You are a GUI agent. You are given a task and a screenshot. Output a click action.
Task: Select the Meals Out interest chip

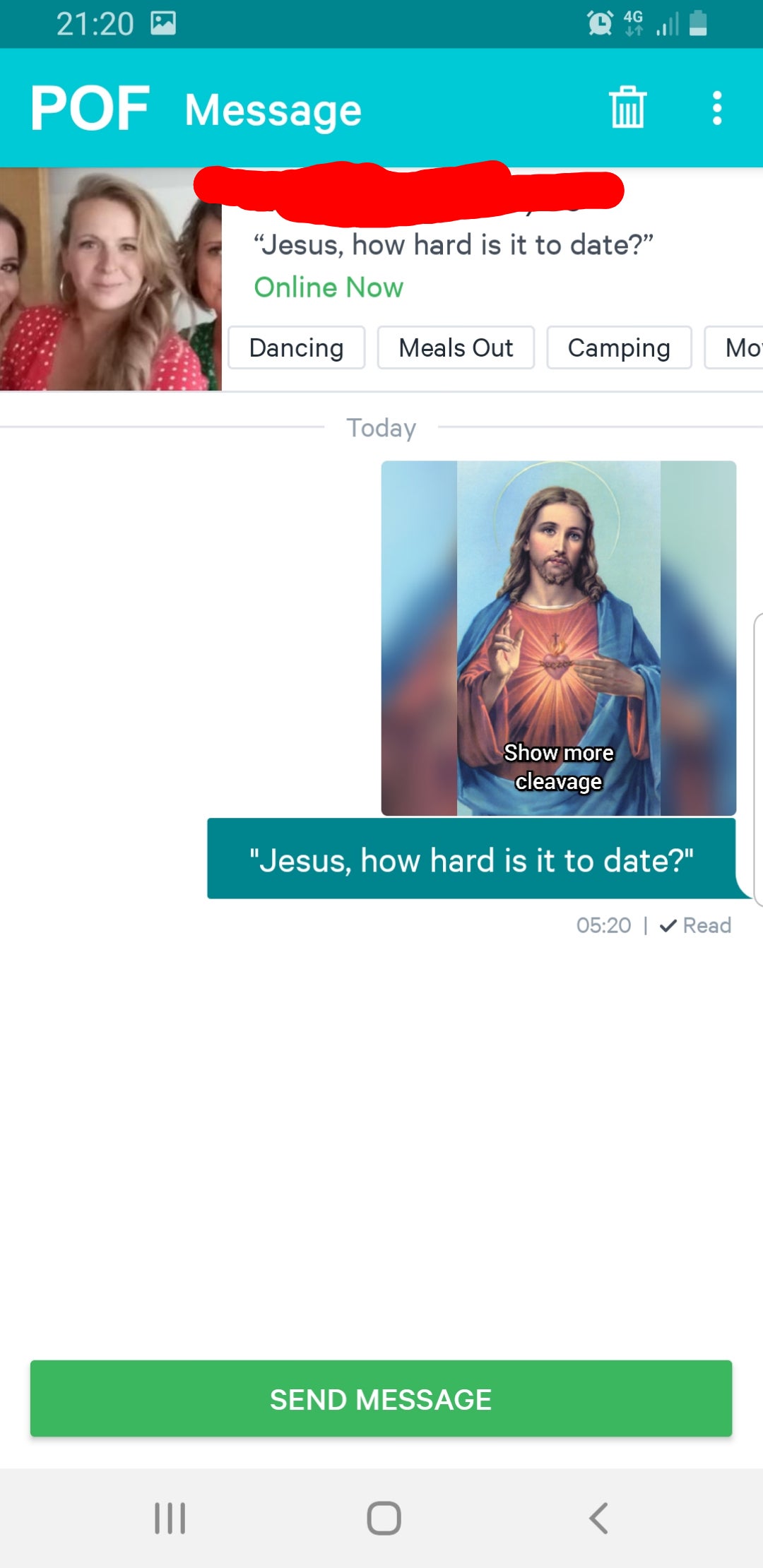coord(456,348)
